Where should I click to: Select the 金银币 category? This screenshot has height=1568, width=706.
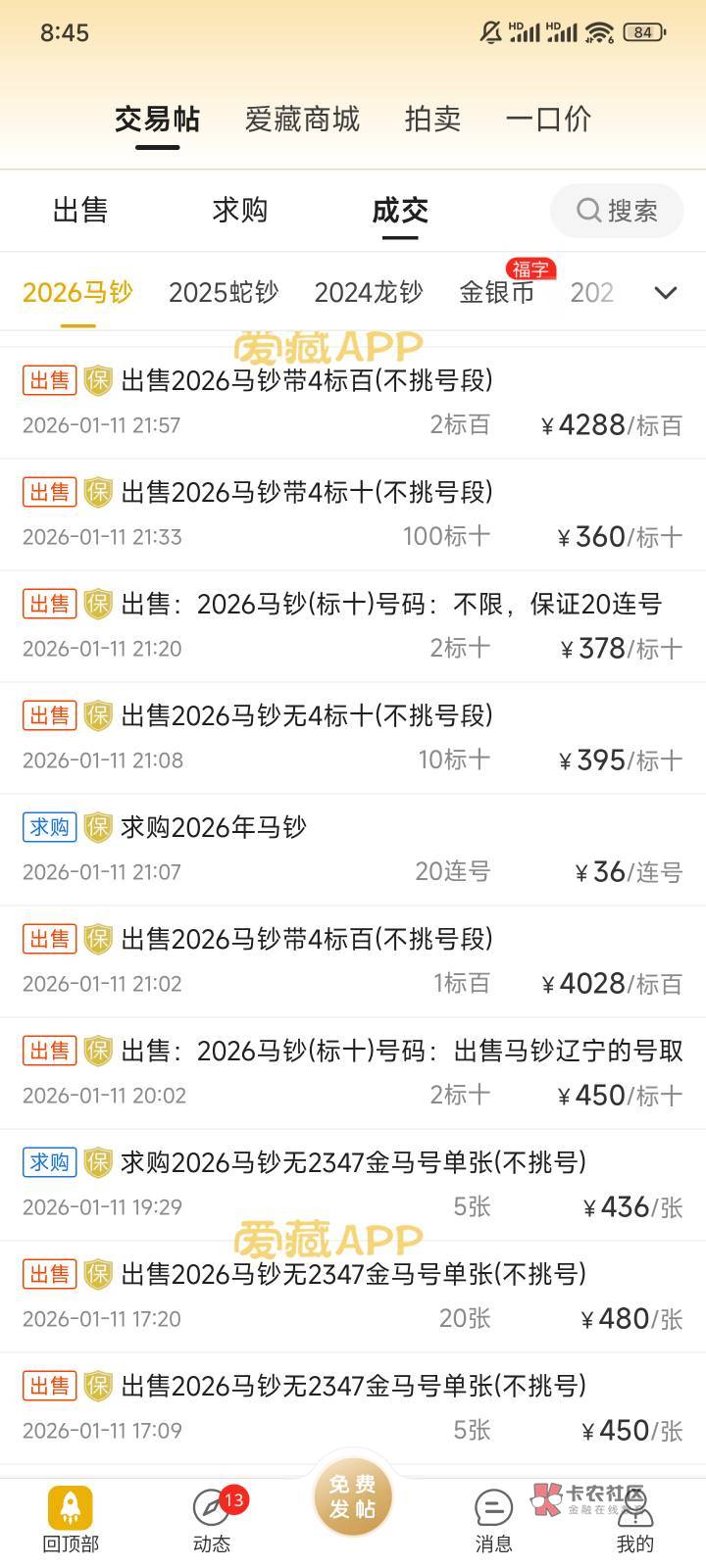(x=497, y=292)
